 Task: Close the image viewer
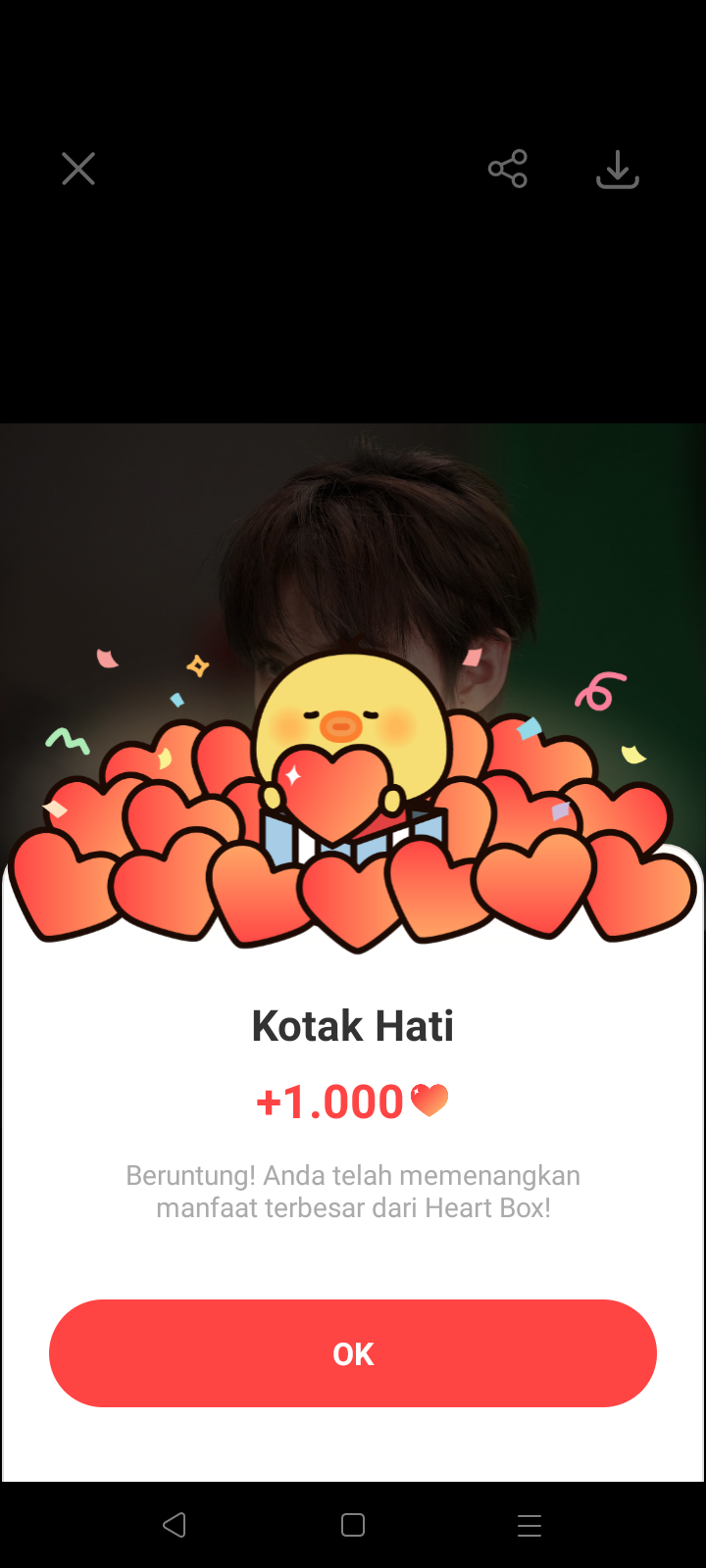[x=78, y=169]
